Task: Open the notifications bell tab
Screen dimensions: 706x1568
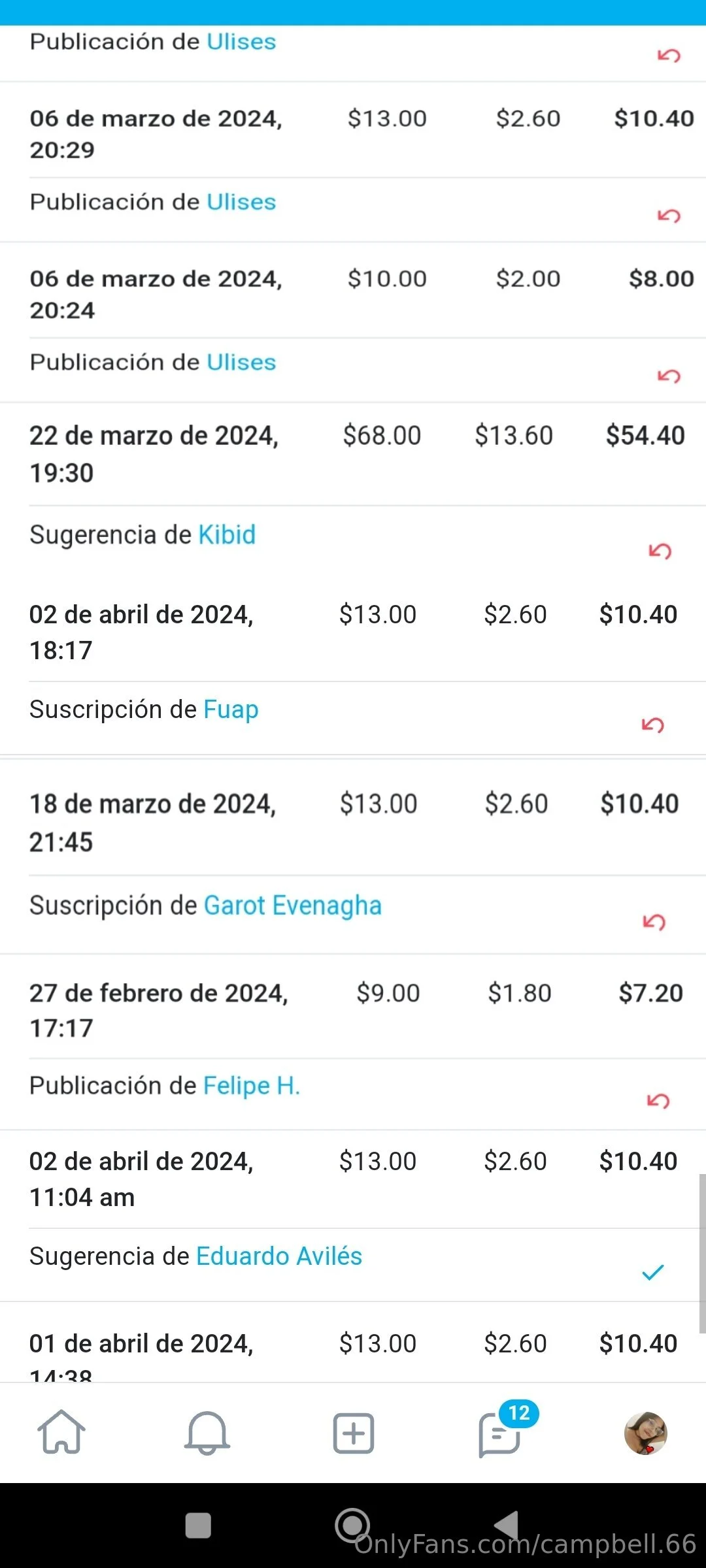Action: click(x=207, y=1432)
